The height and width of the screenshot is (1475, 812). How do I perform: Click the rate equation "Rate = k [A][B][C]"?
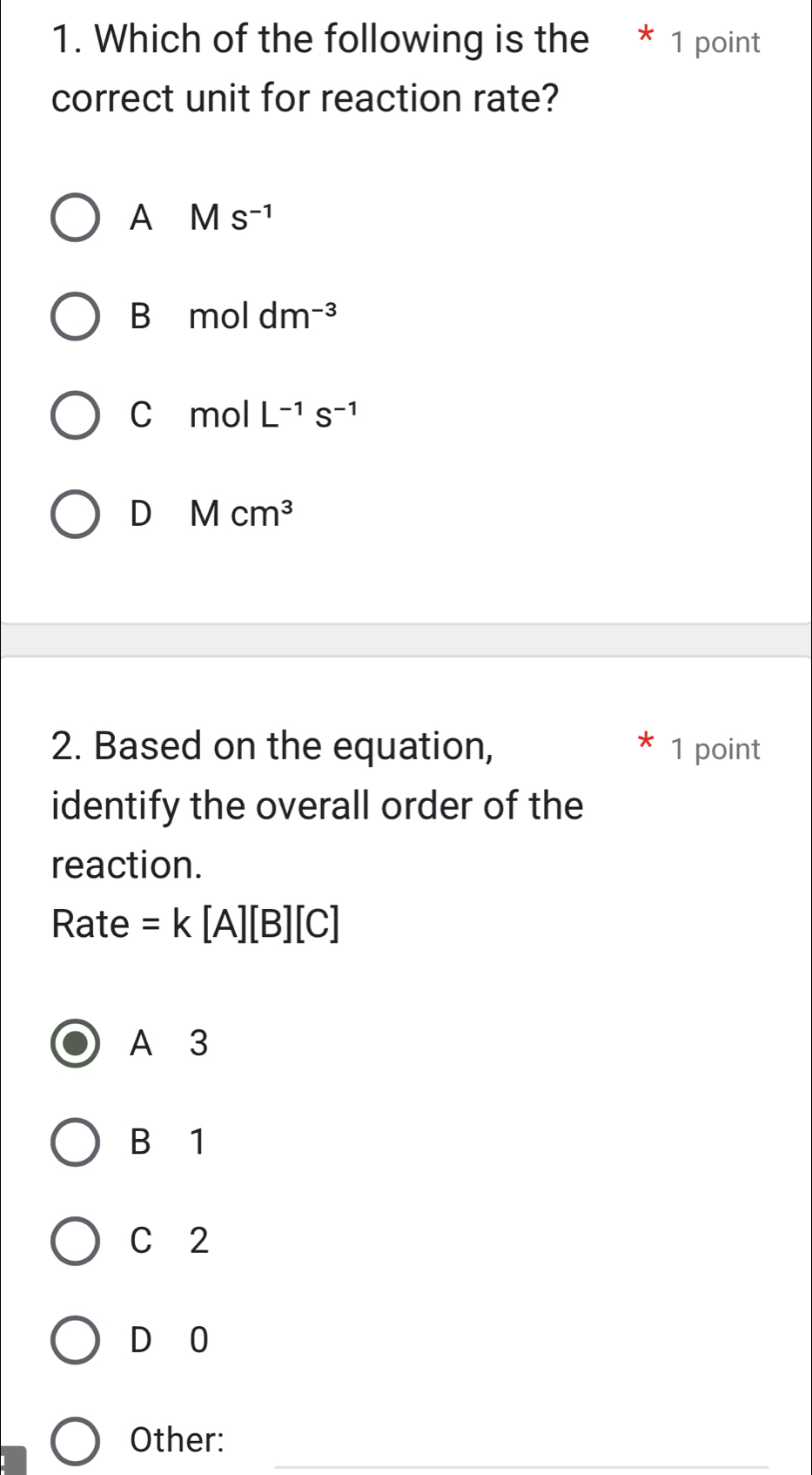pyautogui.click(x=195, y=923)
